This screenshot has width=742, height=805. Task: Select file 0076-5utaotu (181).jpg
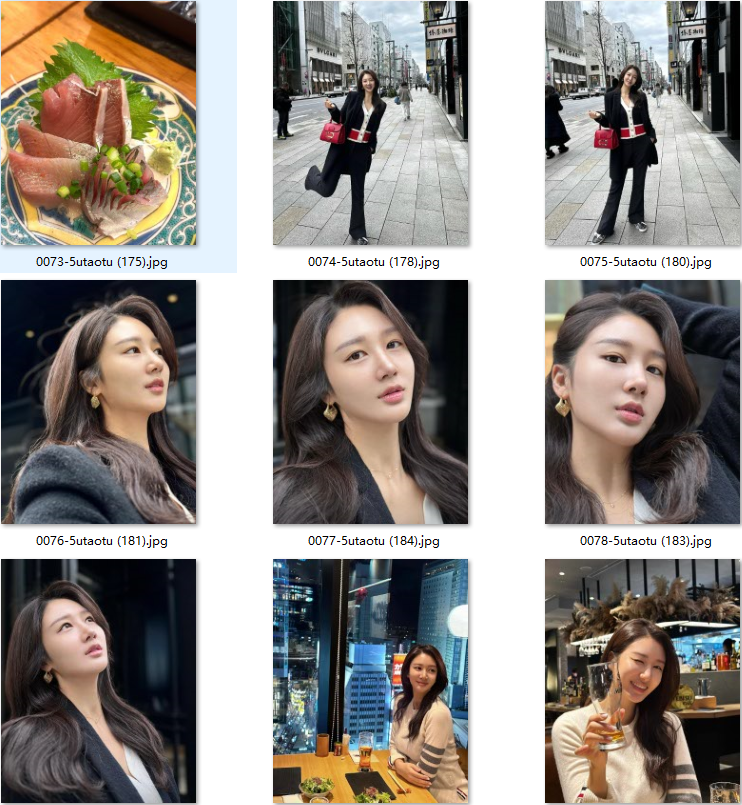click(99, 402)
